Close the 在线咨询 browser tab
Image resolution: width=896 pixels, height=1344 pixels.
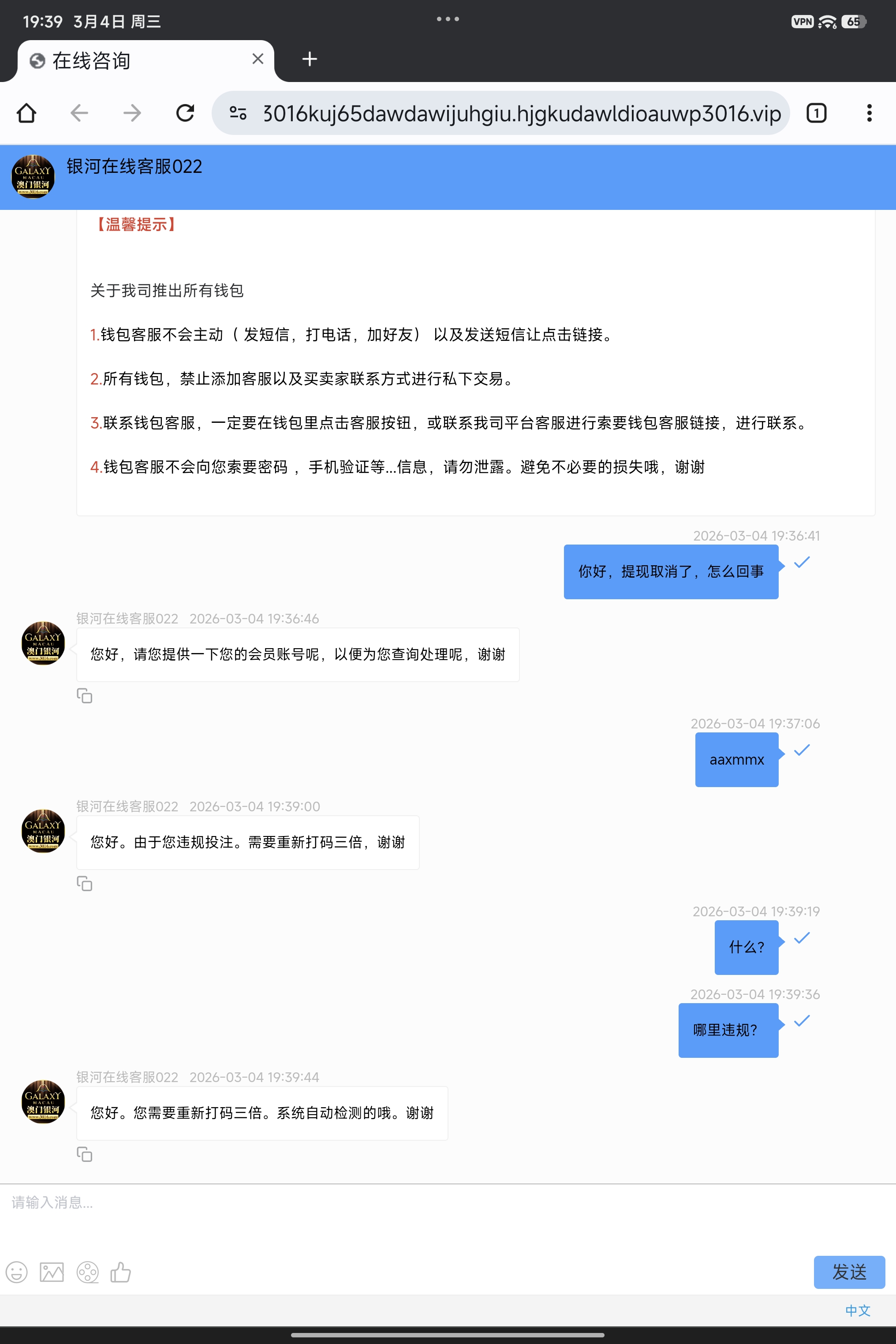tap(258, 59)
